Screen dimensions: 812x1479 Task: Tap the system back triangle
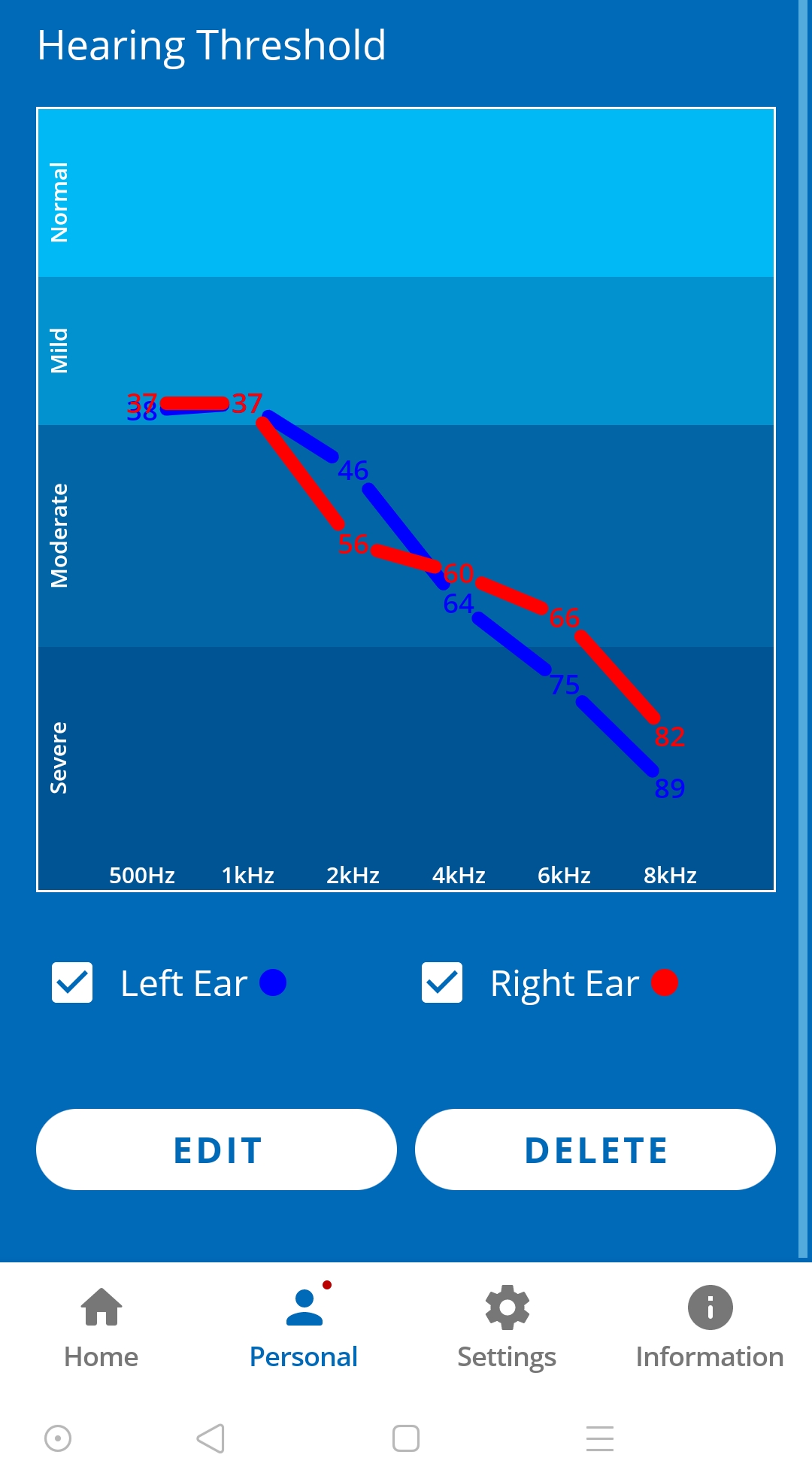coord(211,1438)
